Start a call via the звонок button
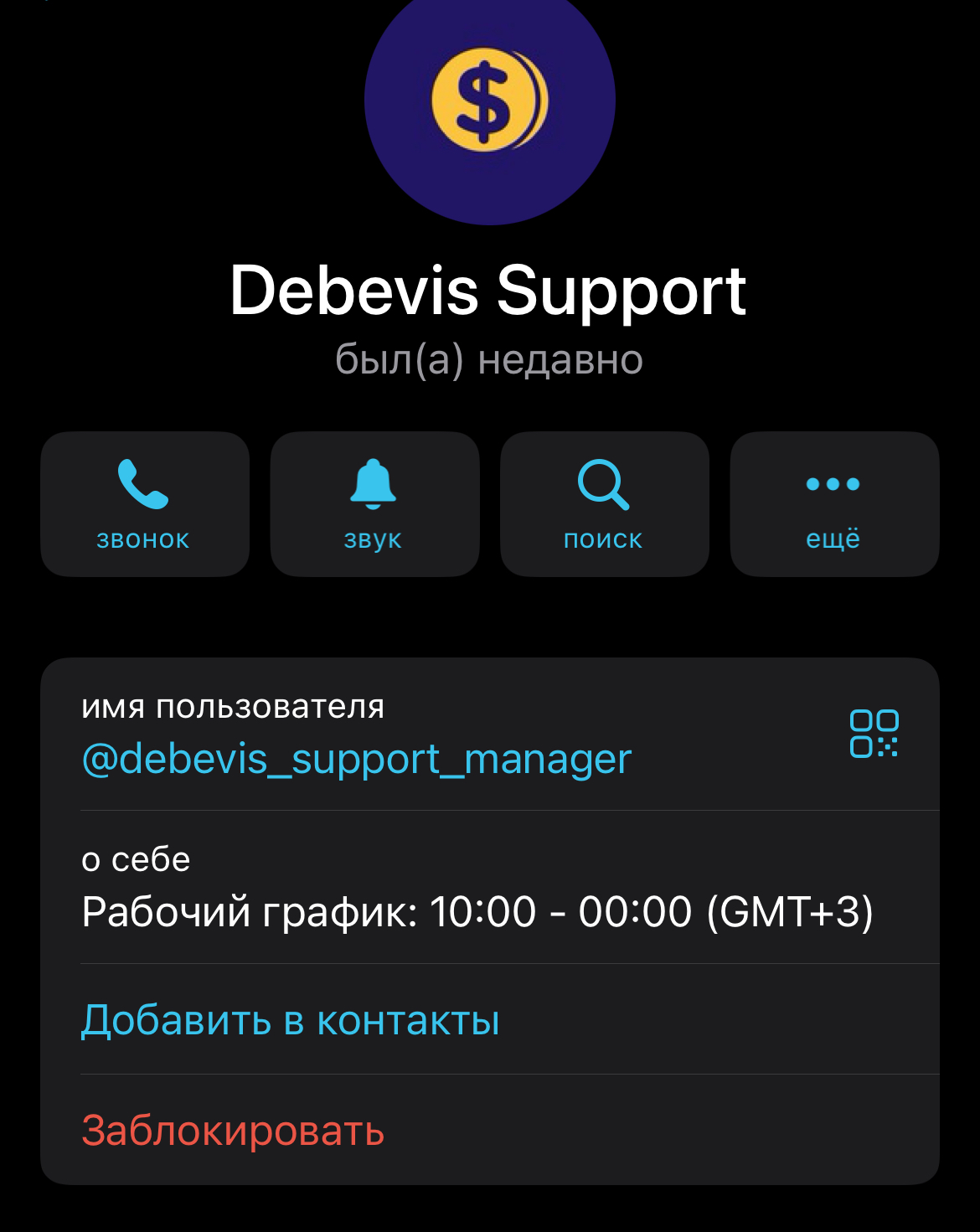Viewport: 980px width, 1232px height. 144,504
